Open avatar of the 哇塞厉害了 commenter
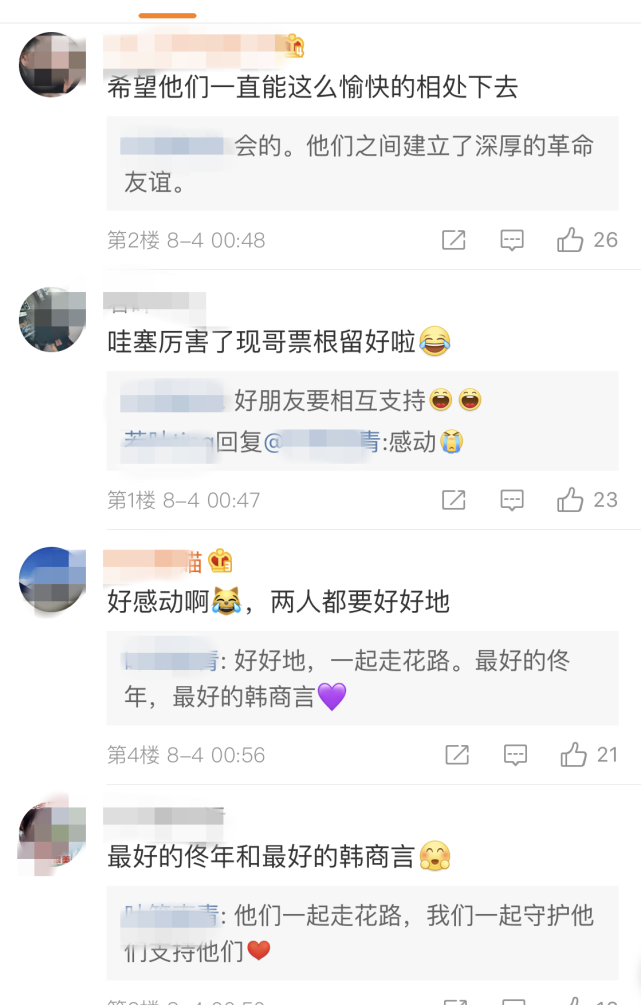This screenshot has height=1005, width=641. click(52, 320)
